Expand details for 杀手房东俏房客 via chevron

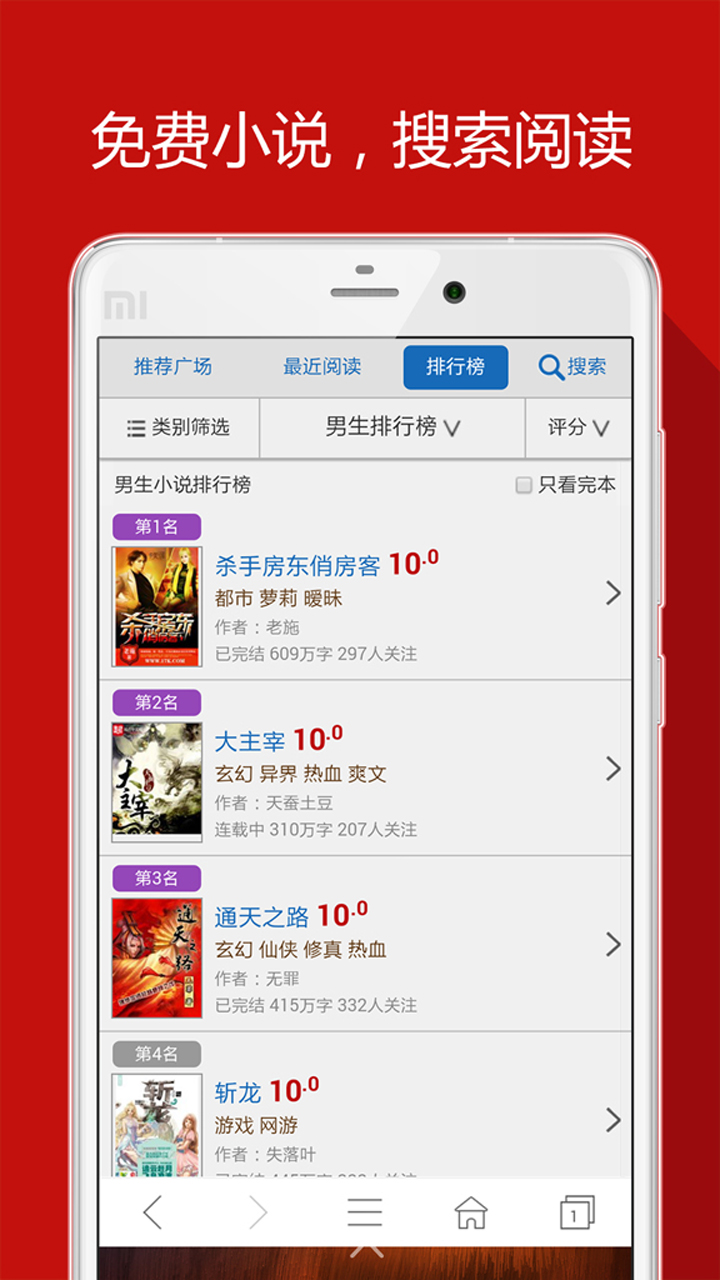tap(613, 593)
